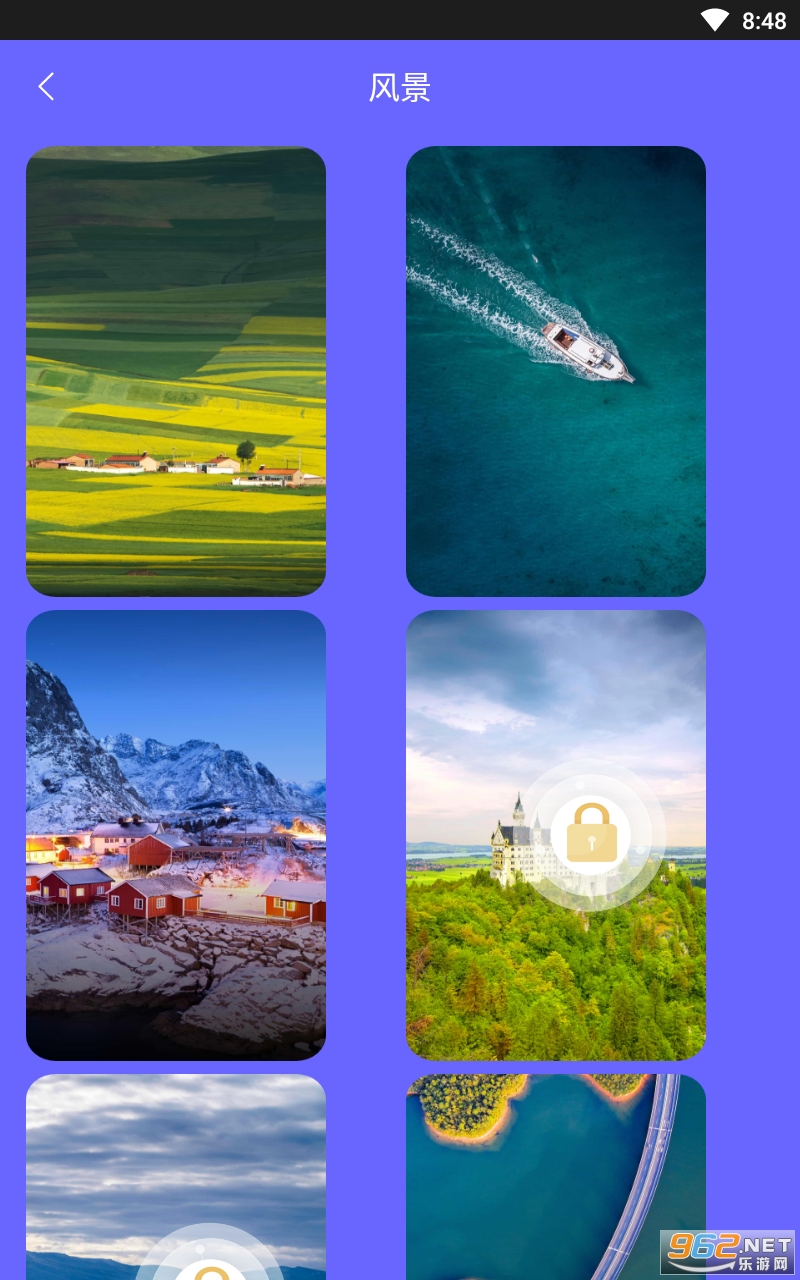This screenshot has width=800, height=1280.
Task: Unlock the castle on forest hill wallpaper
Action: click(591, 835)
